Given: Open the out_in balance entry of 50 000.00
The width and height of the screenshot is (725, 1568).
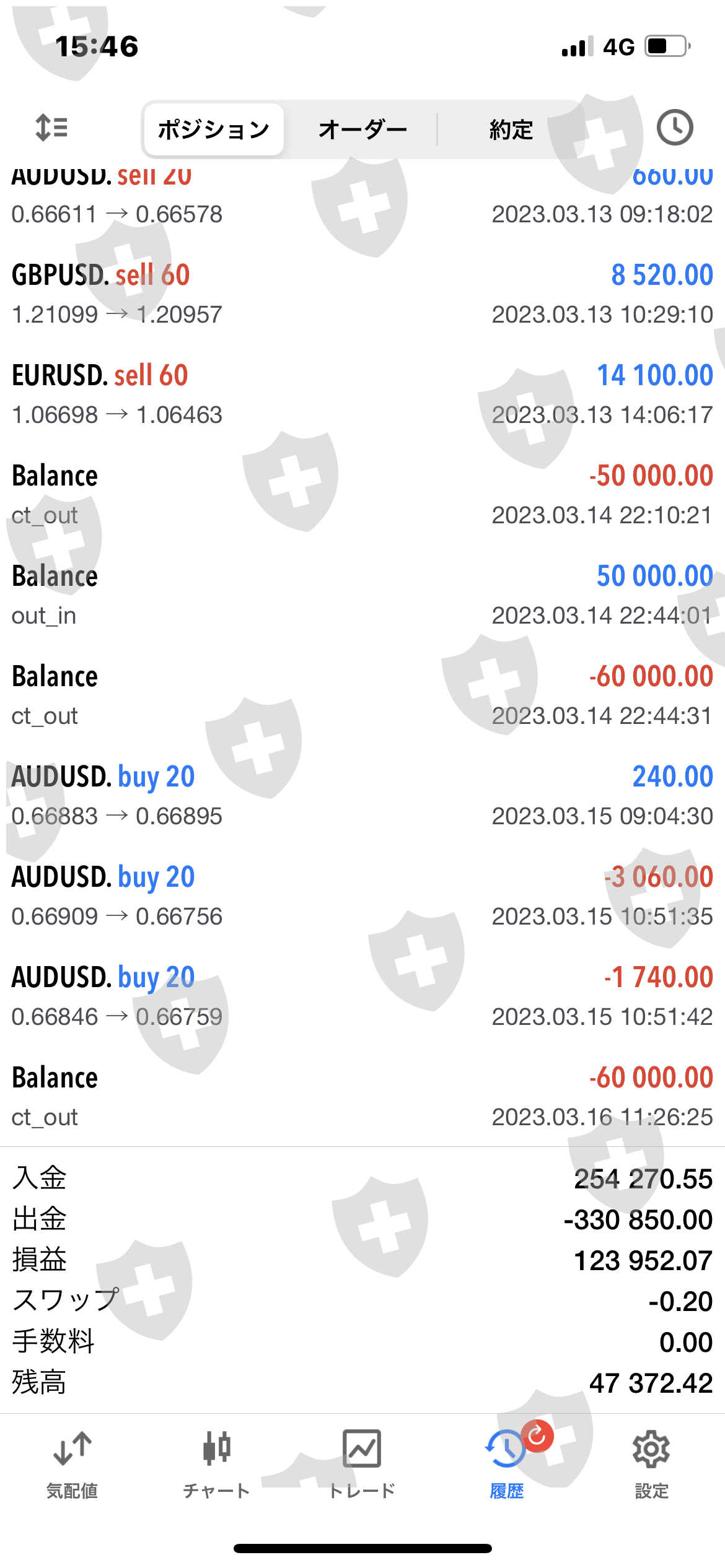Looking at the screenshot, I should [362, 595].
